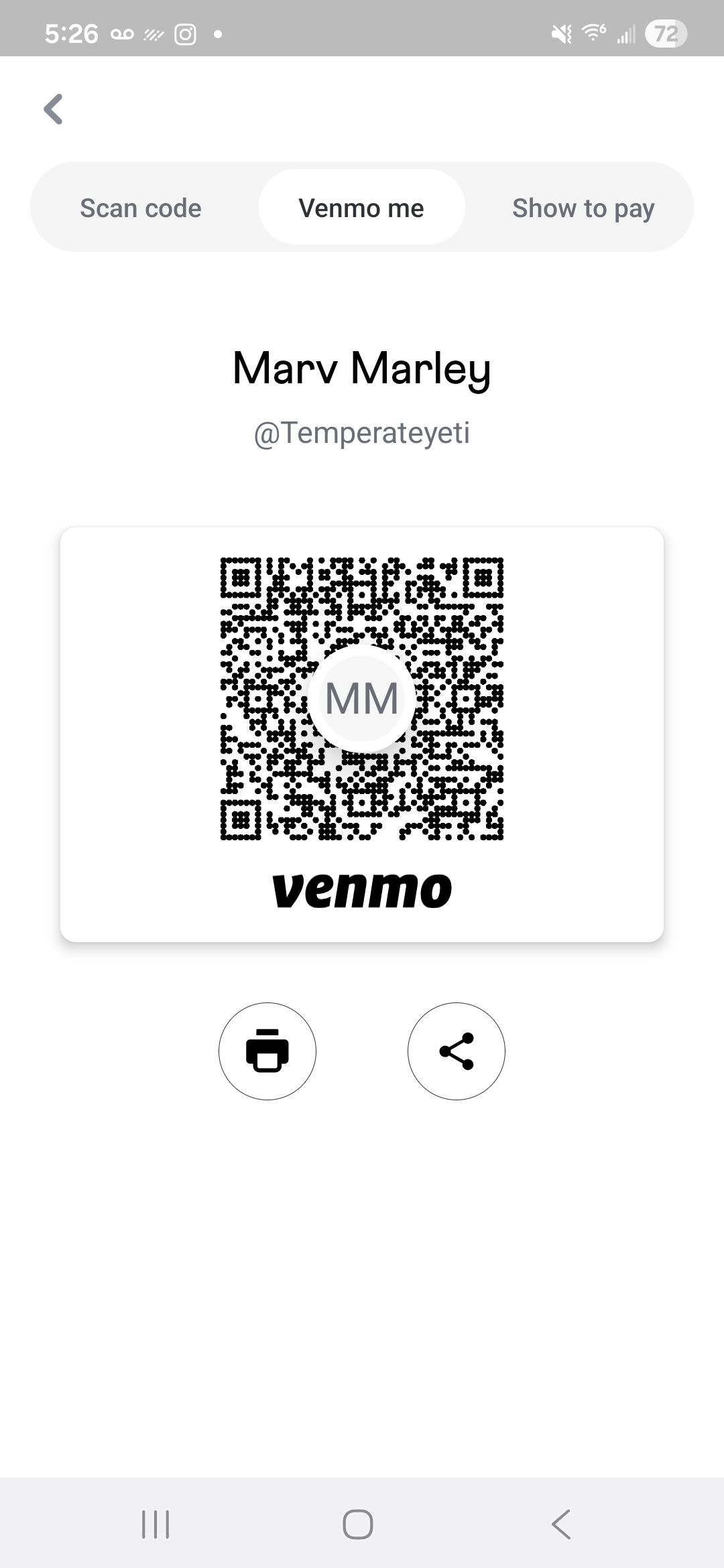The width and height of the screenshot is (724, 1568).
Task: Print the Venmo QR code
Action: pos(267,1051)
